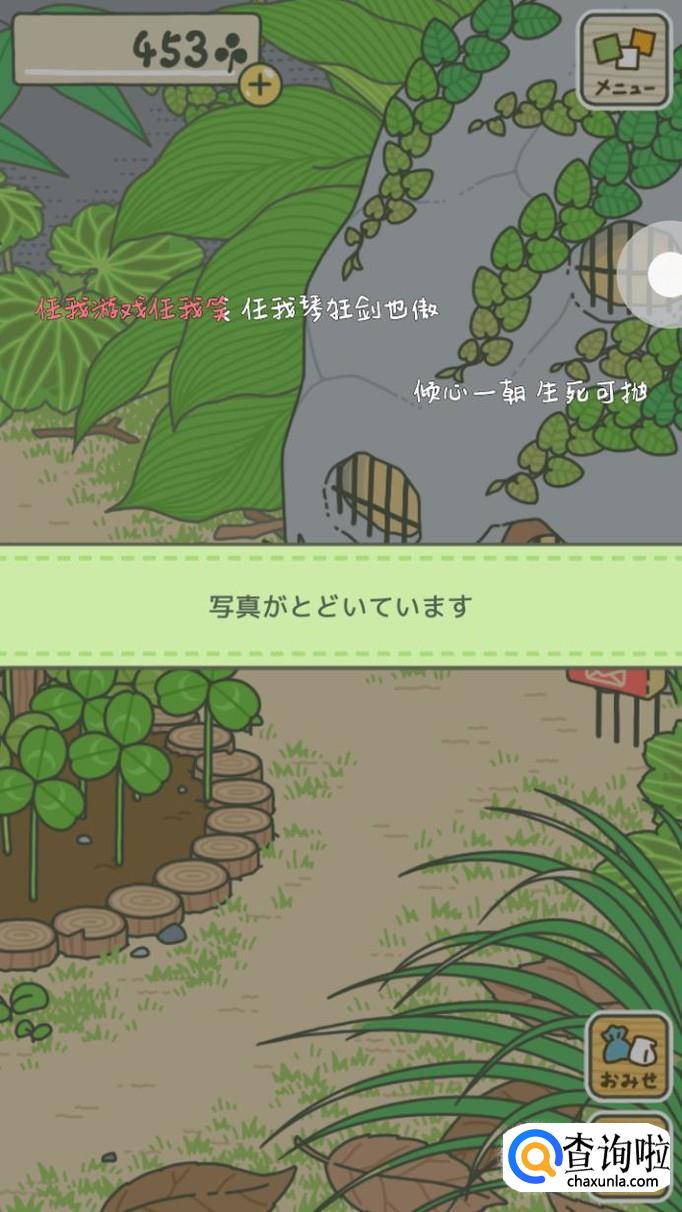The image size is (682, 1212).
Task: Tap the floating assistive touch button
Action: [660, 273]
